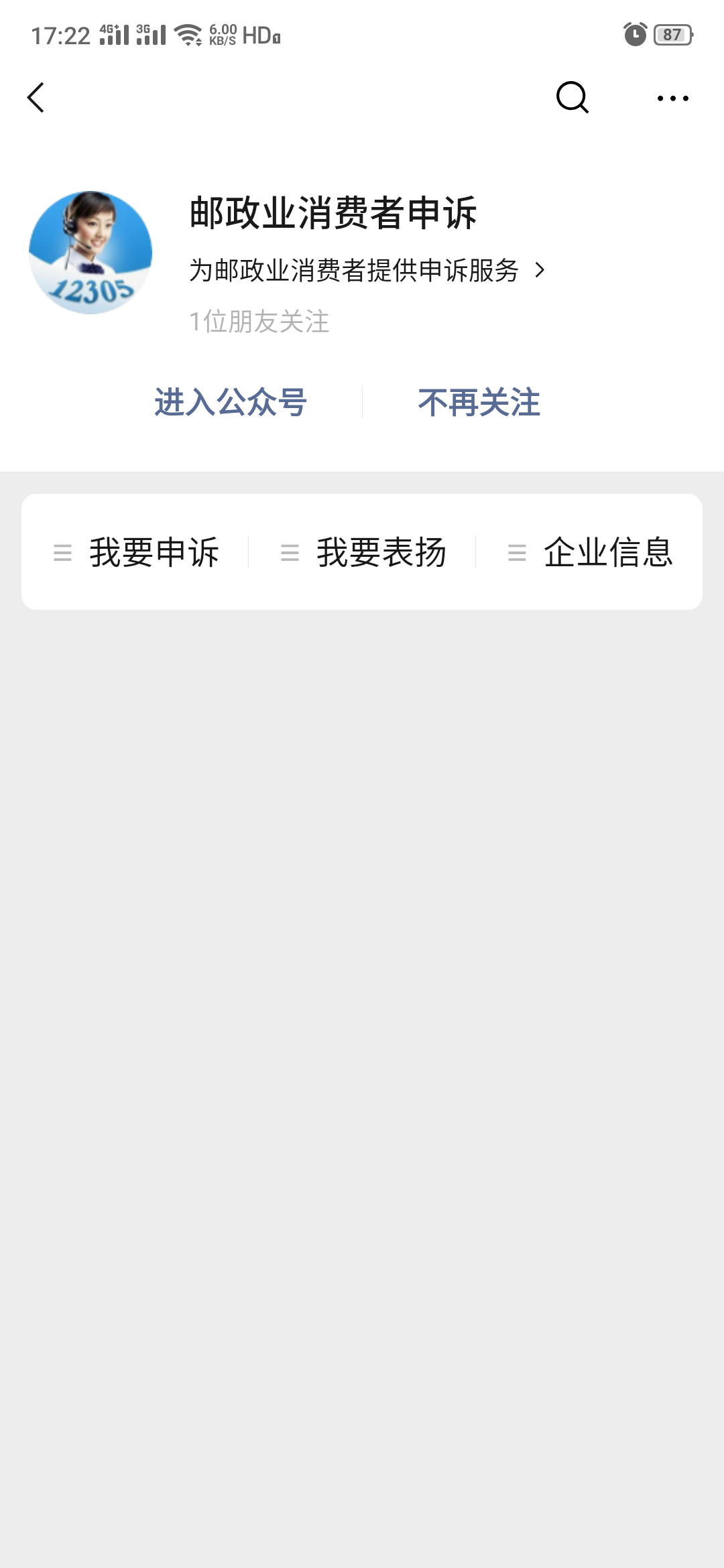The image size is (724, 1568).
Task: Open the three-dot overflow menu
Action: pos(672,99)
